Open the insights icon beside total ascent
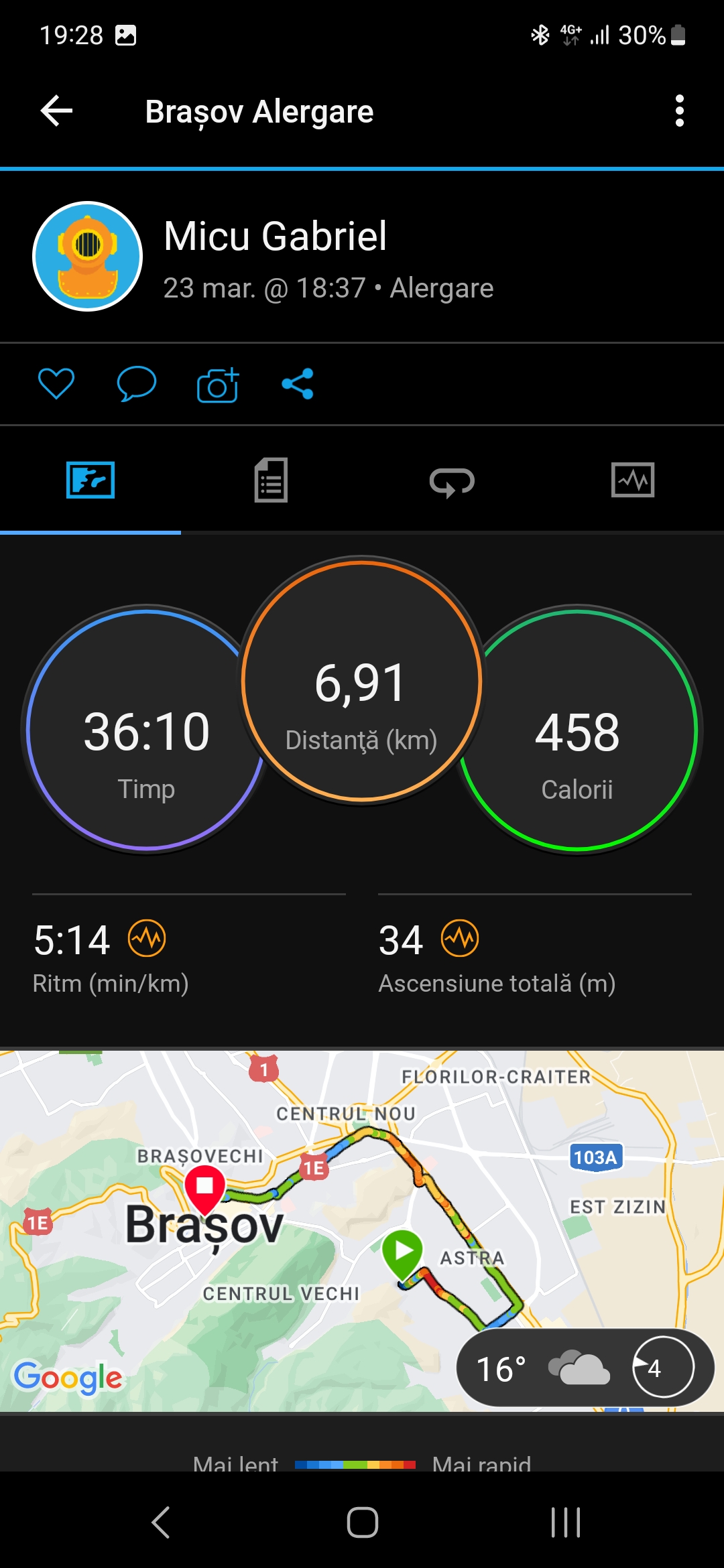 (x=460, y=939)
